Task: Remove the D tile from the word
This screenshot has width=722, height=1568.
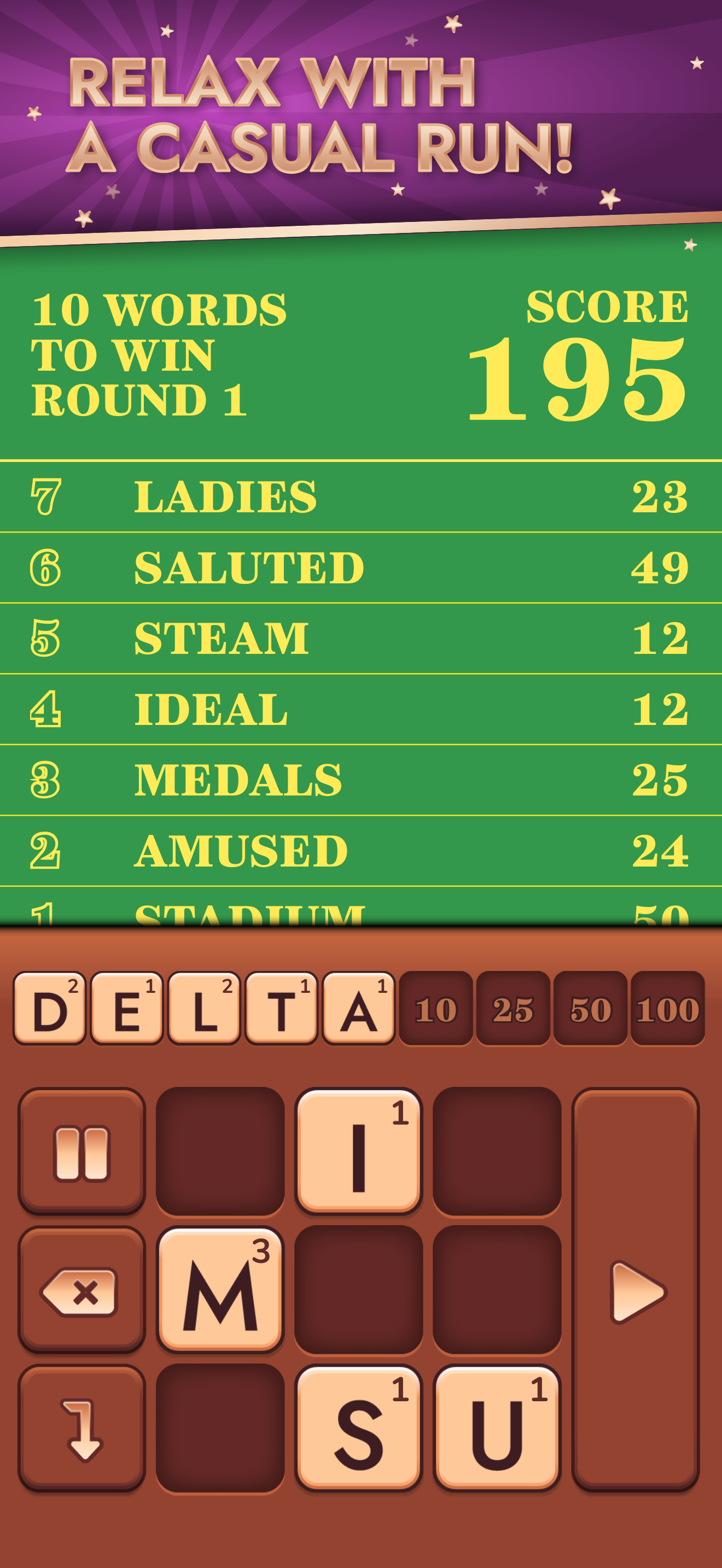Action: (x=49, y=1008)
